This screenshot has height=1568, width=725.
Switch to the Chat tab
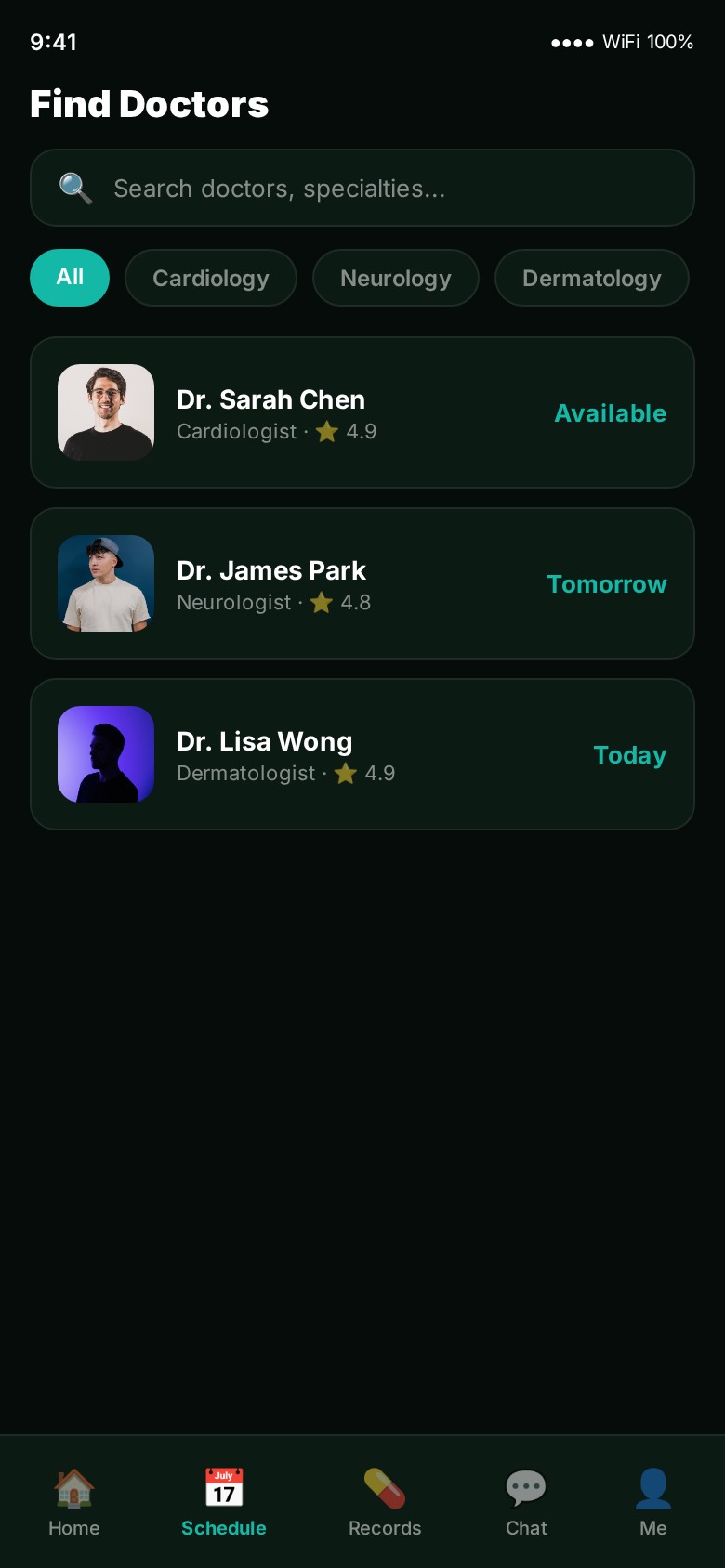(x=526, y=1502)
